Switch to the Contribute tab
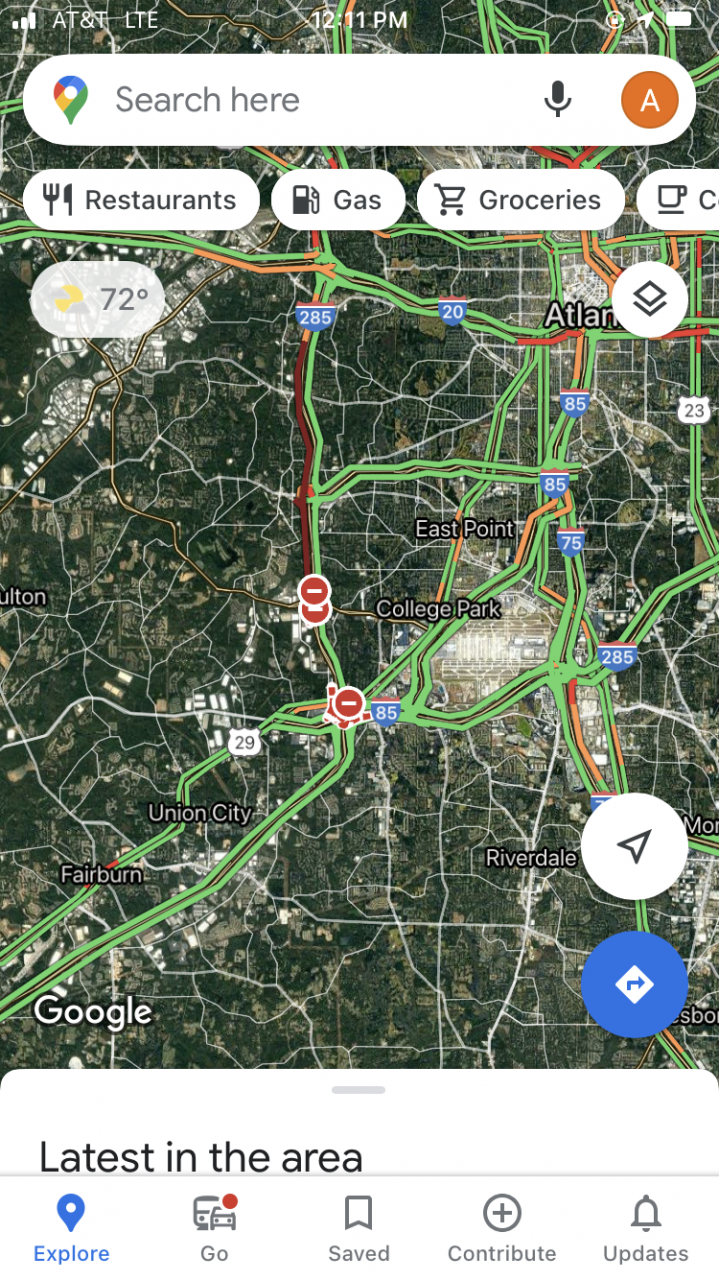This screenshot has height=1280, width=719. point(501,1228)
